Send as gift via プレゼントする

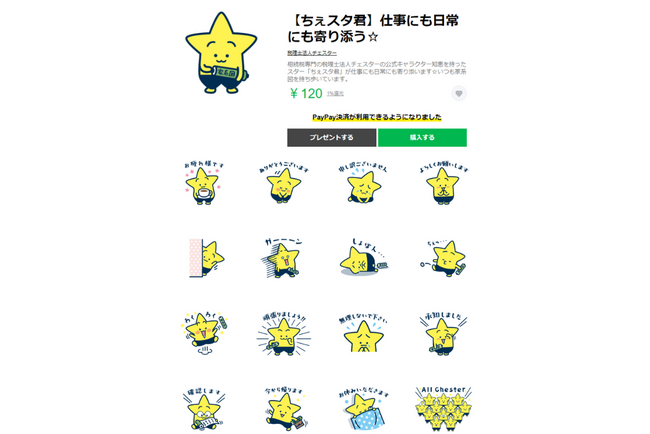tap(331, 137)
